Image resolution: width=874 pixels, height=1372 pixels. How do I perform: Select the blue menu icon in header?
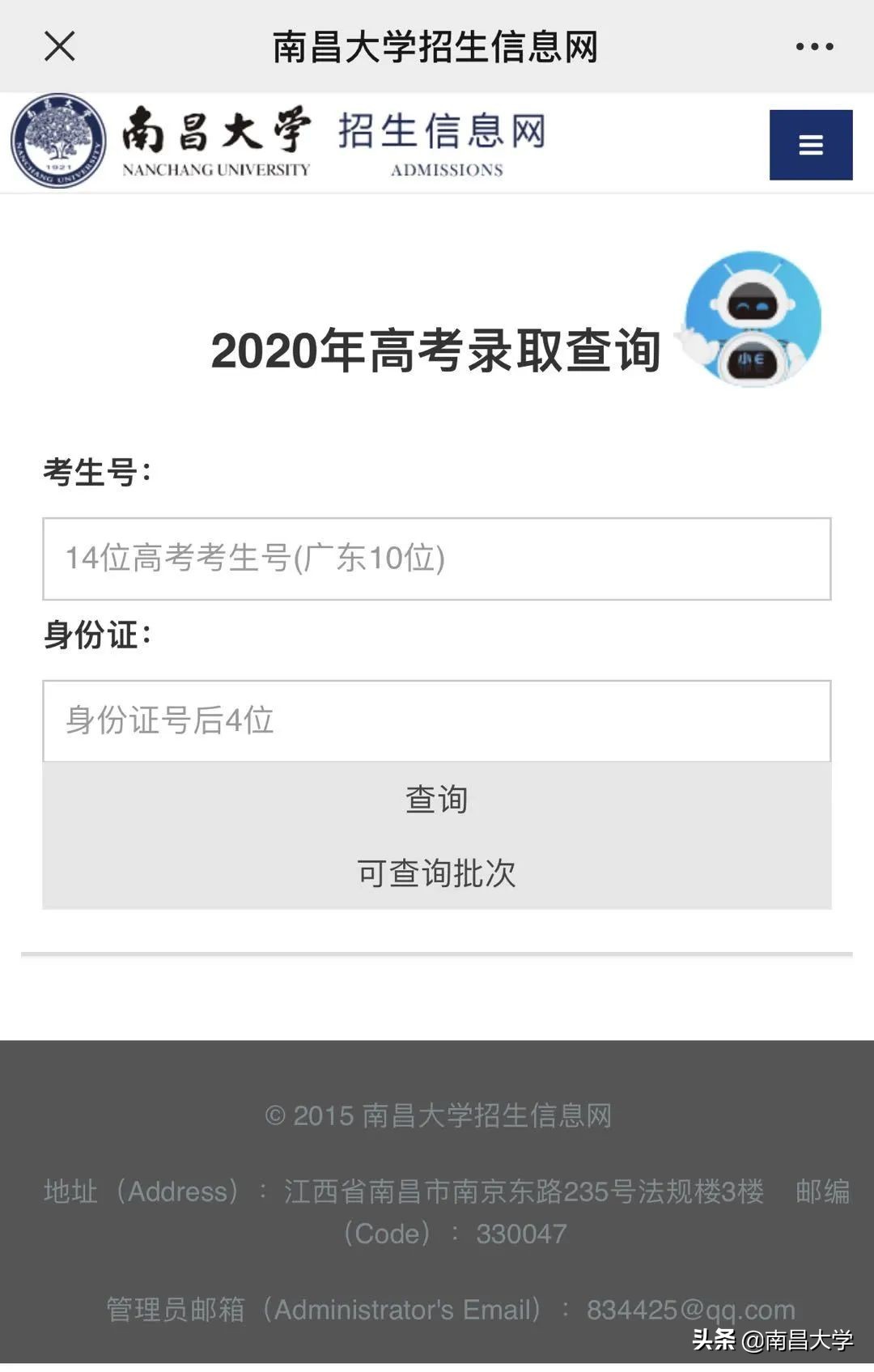(808, 145)
